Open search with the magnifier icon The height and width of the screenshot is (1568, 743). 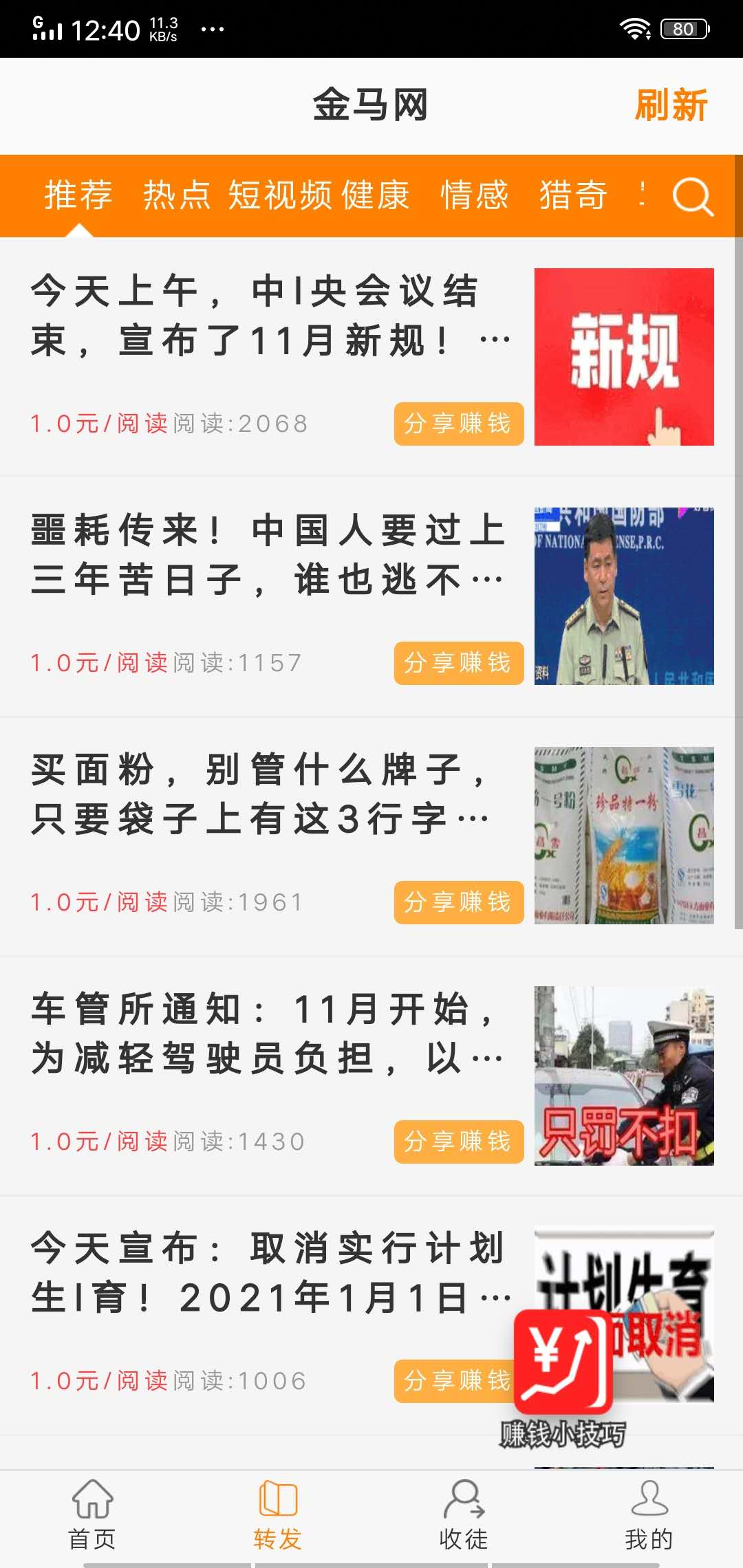tap(695, 198)
